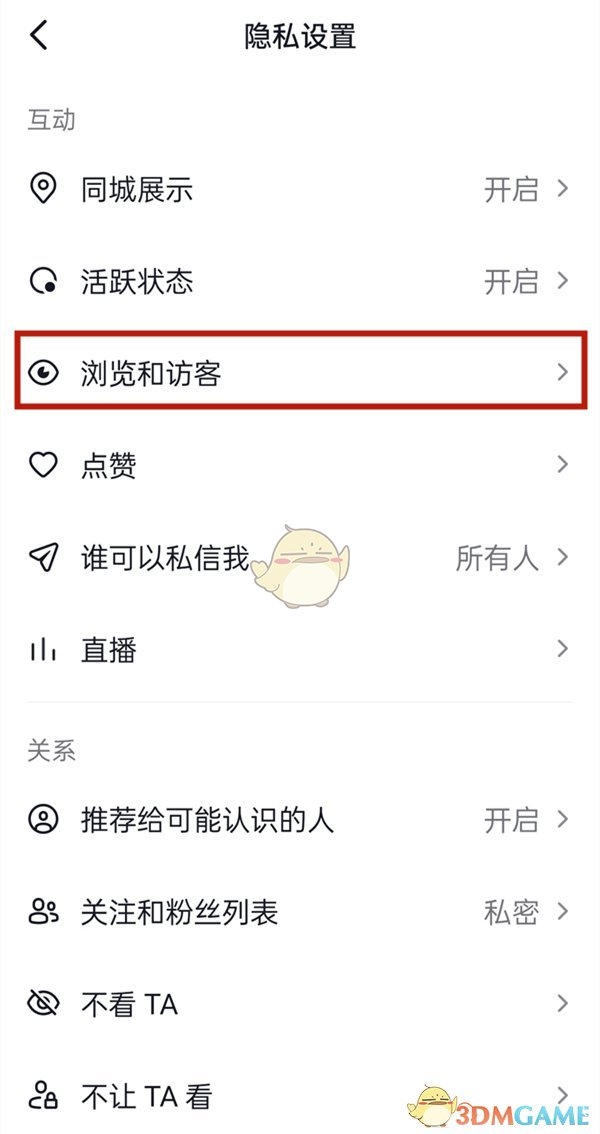Open 浏览和访客 settings

pos(300,374)
